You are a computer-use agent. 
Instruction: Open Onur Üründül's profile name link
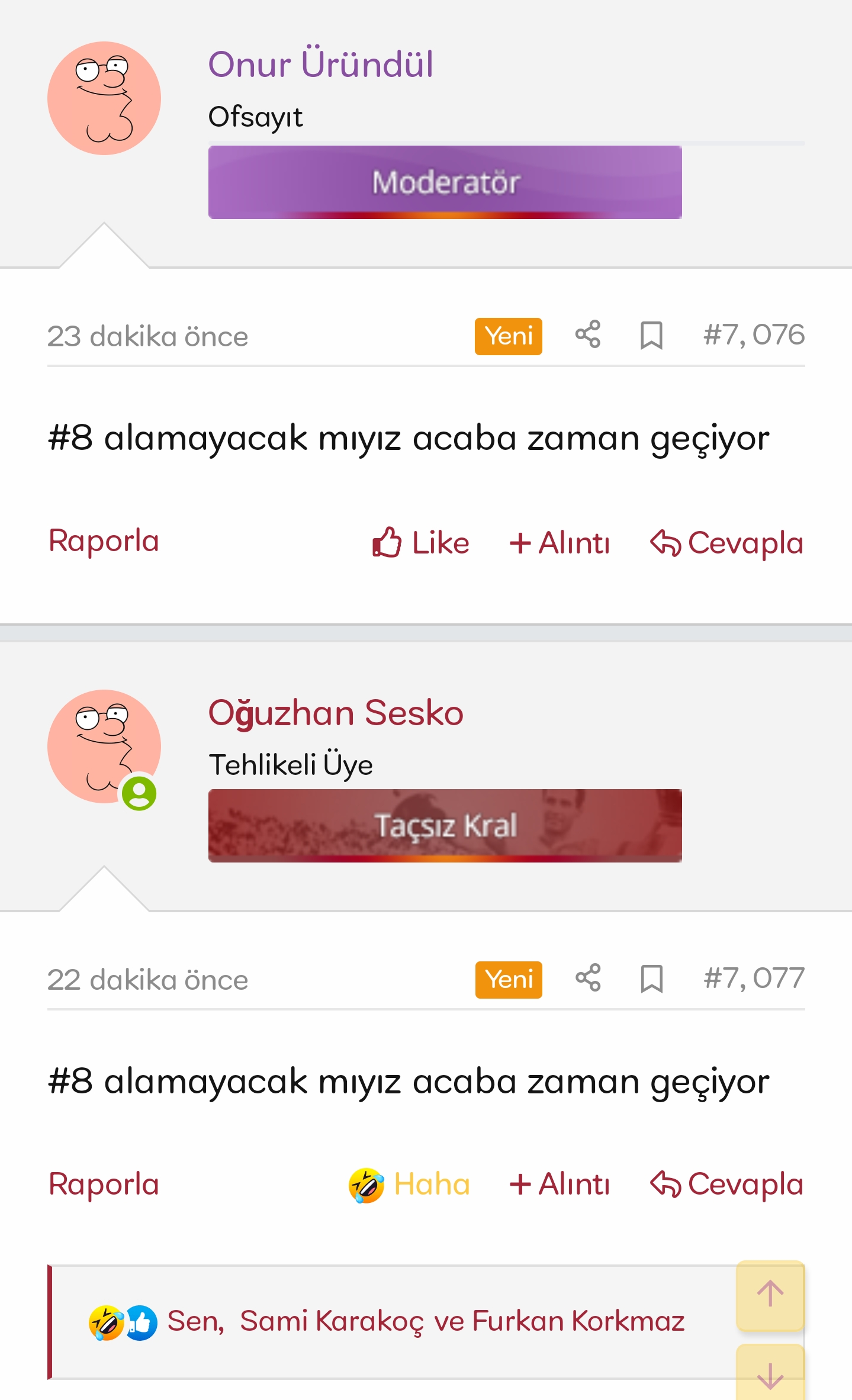[320, 64]
